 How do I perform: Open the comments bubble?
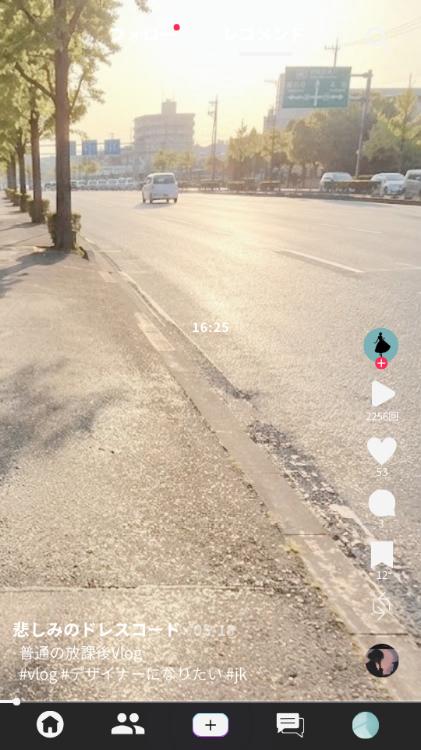(x=382, y=504)
